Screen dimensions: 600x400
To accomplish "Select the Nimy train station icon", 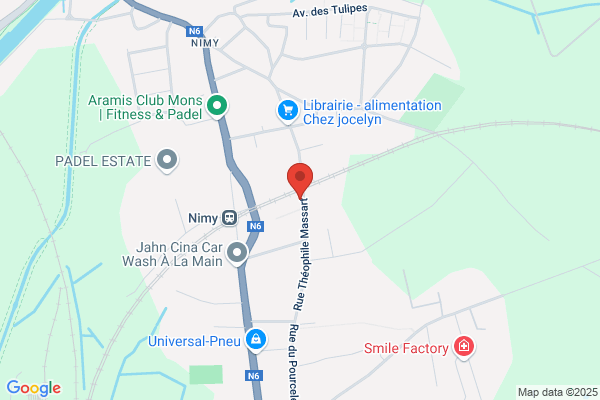I will tap(230, 218).
